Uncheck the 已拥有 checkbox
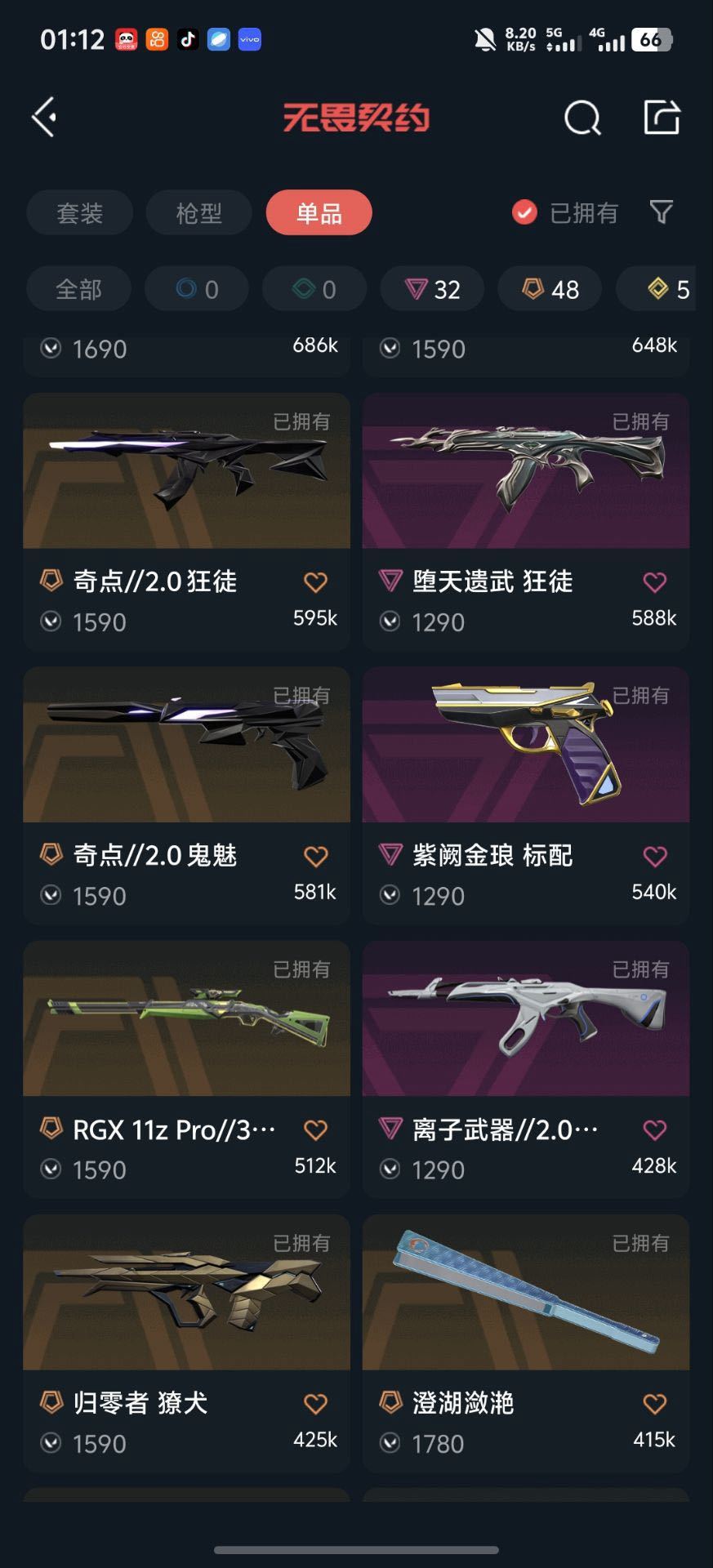 pyautogui.click(x=524, y=213)
